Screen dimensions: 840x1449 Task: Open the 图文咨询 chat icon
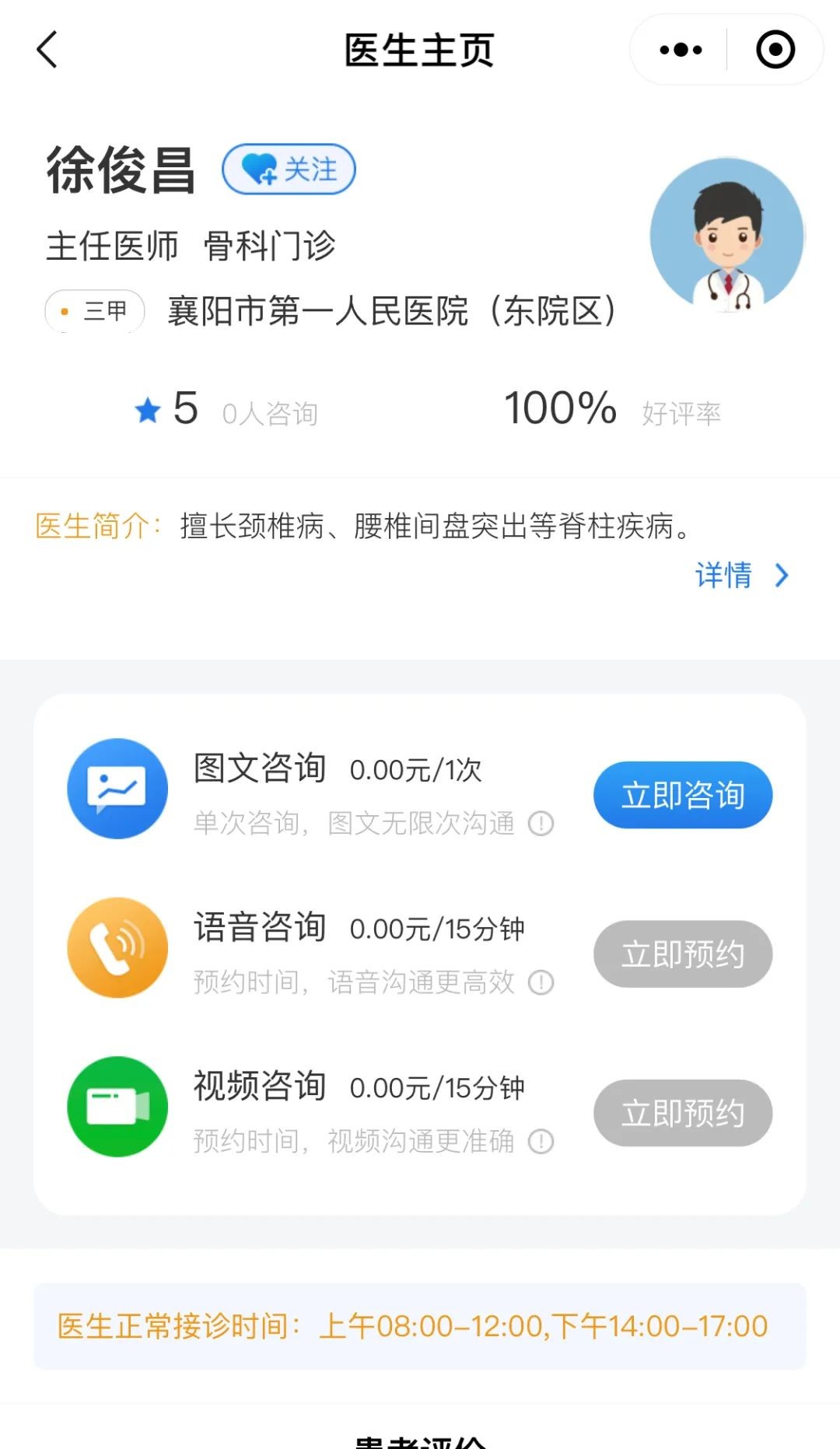coord(117,788)
